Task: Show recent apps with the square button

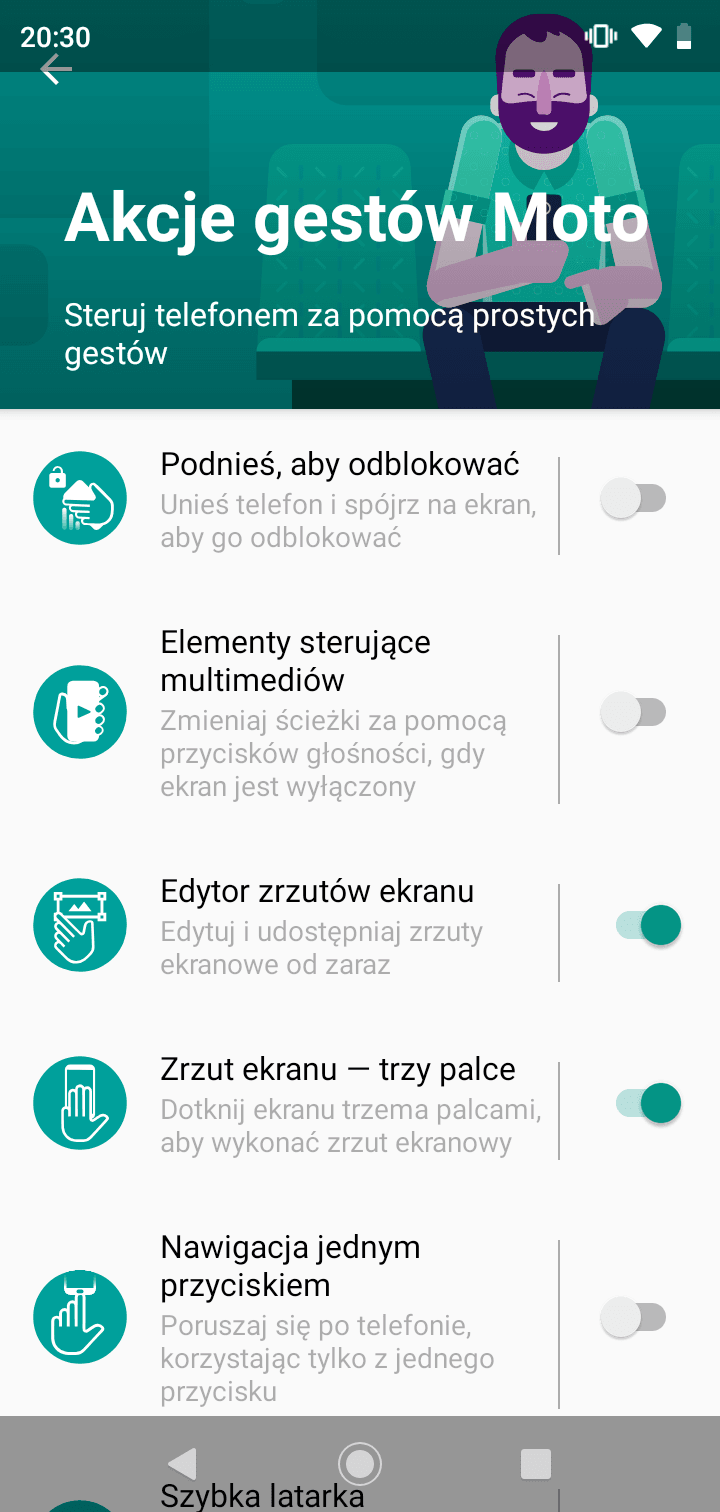Action: (537, 1464)
